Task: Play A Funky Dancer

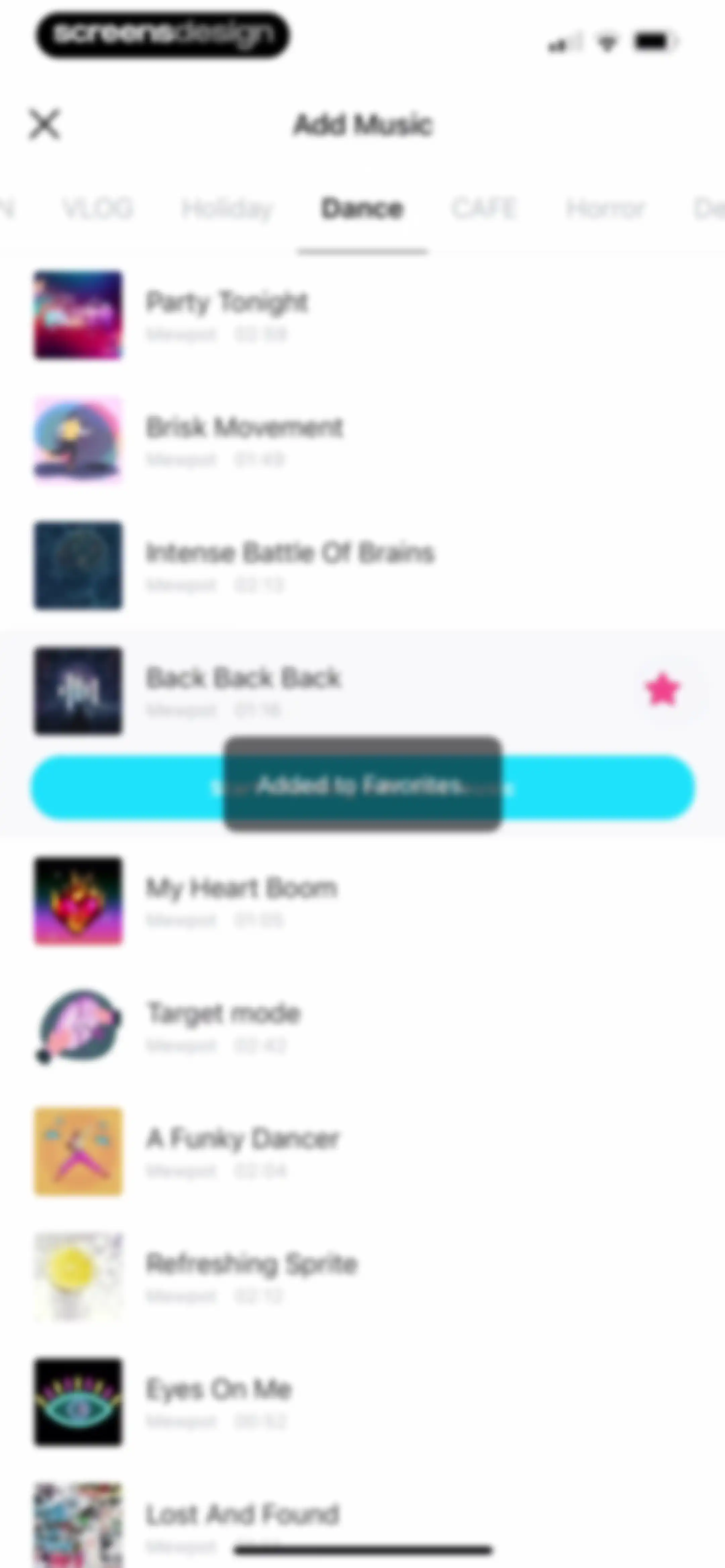Action: 362,1152
